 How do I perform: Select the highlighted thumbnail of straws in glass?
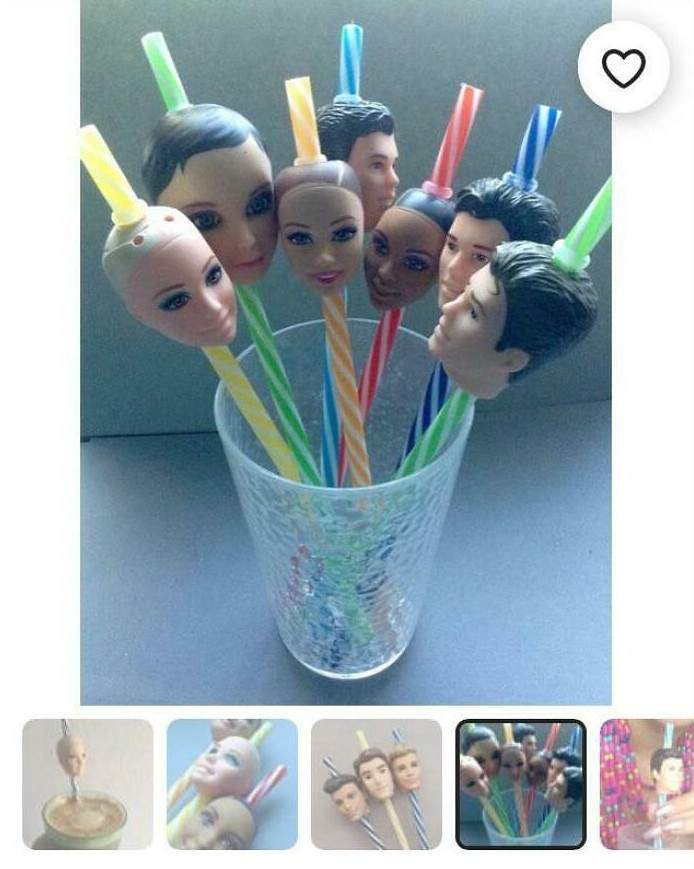pyautogui.click(x=521, y=783)
